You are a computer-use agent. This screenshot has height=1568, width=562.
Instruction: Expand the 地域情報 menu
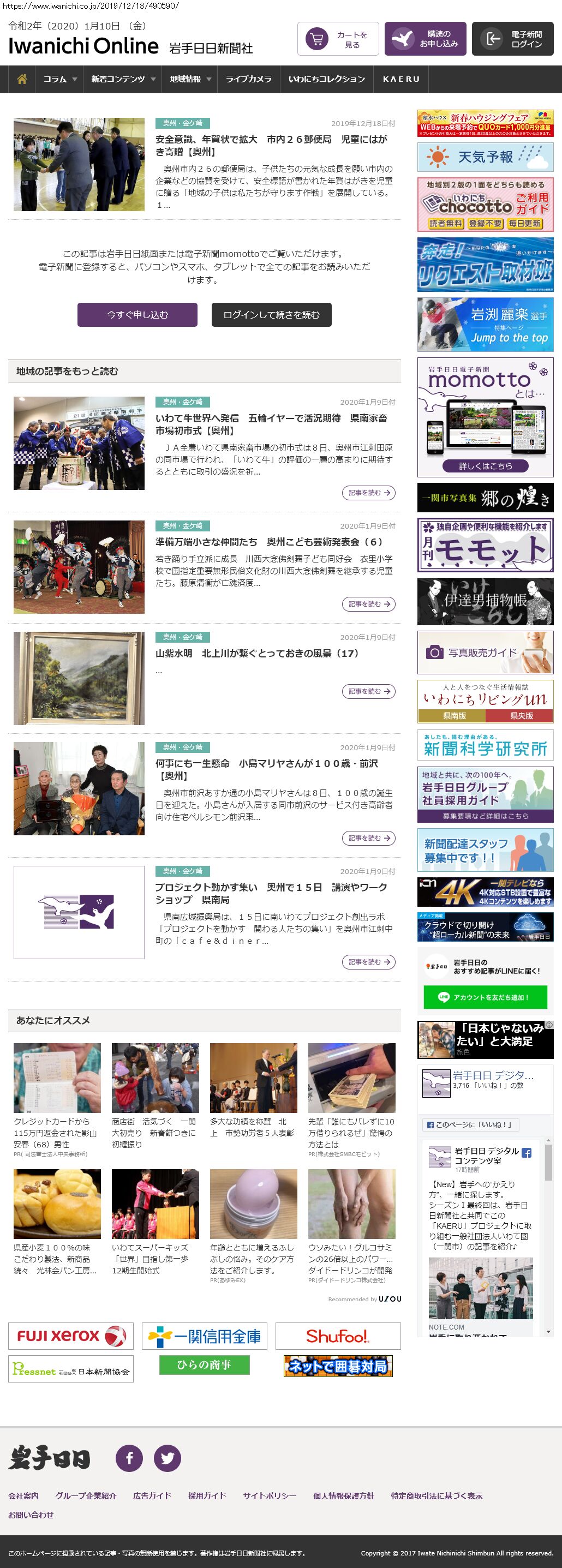[x=190, y=79]
